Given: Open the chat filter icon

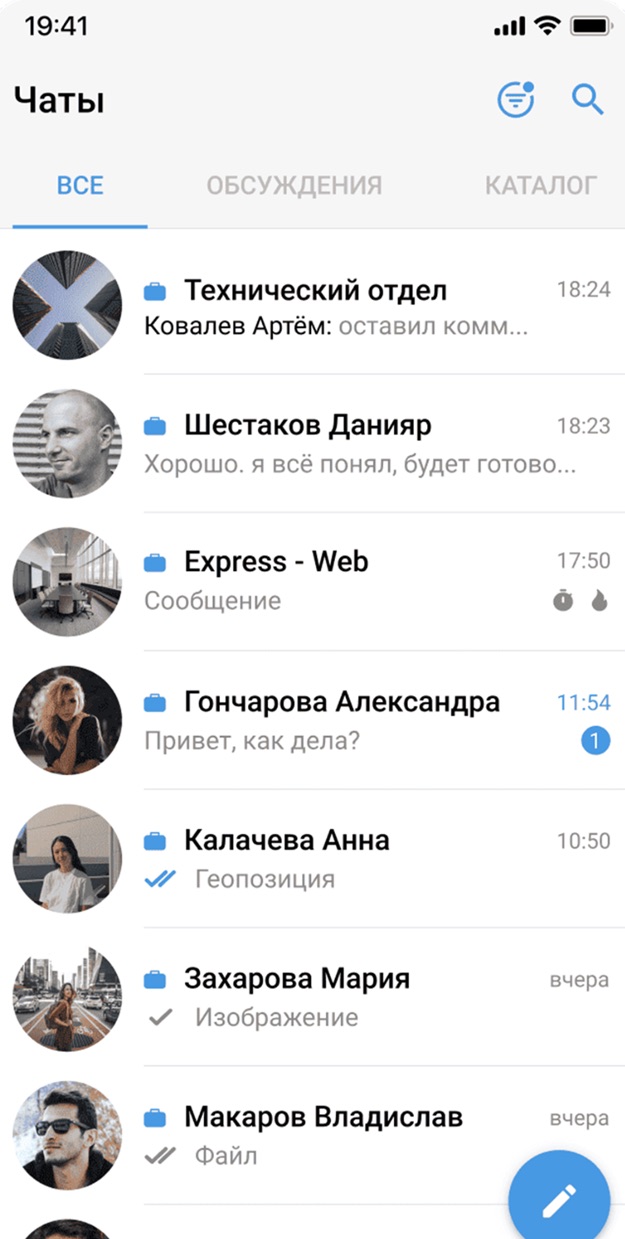Looking at the screenshot, I should tap(516, 100).
